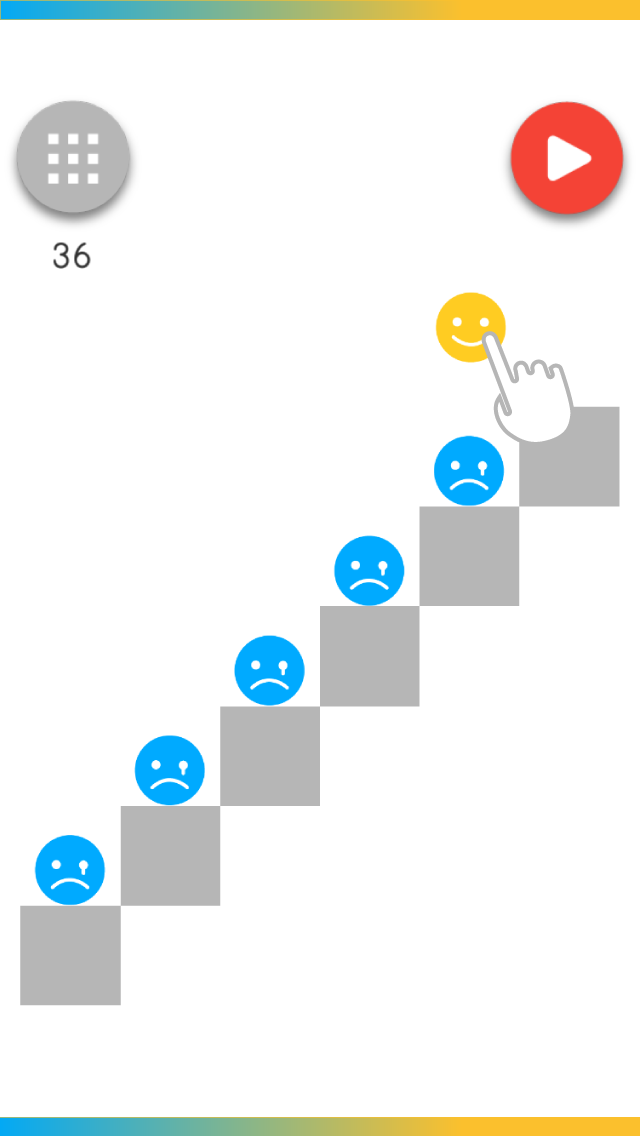Open the level select grid menu
Image resolution: width=640 pixels, height=1136 pixels.
point(73,158)
